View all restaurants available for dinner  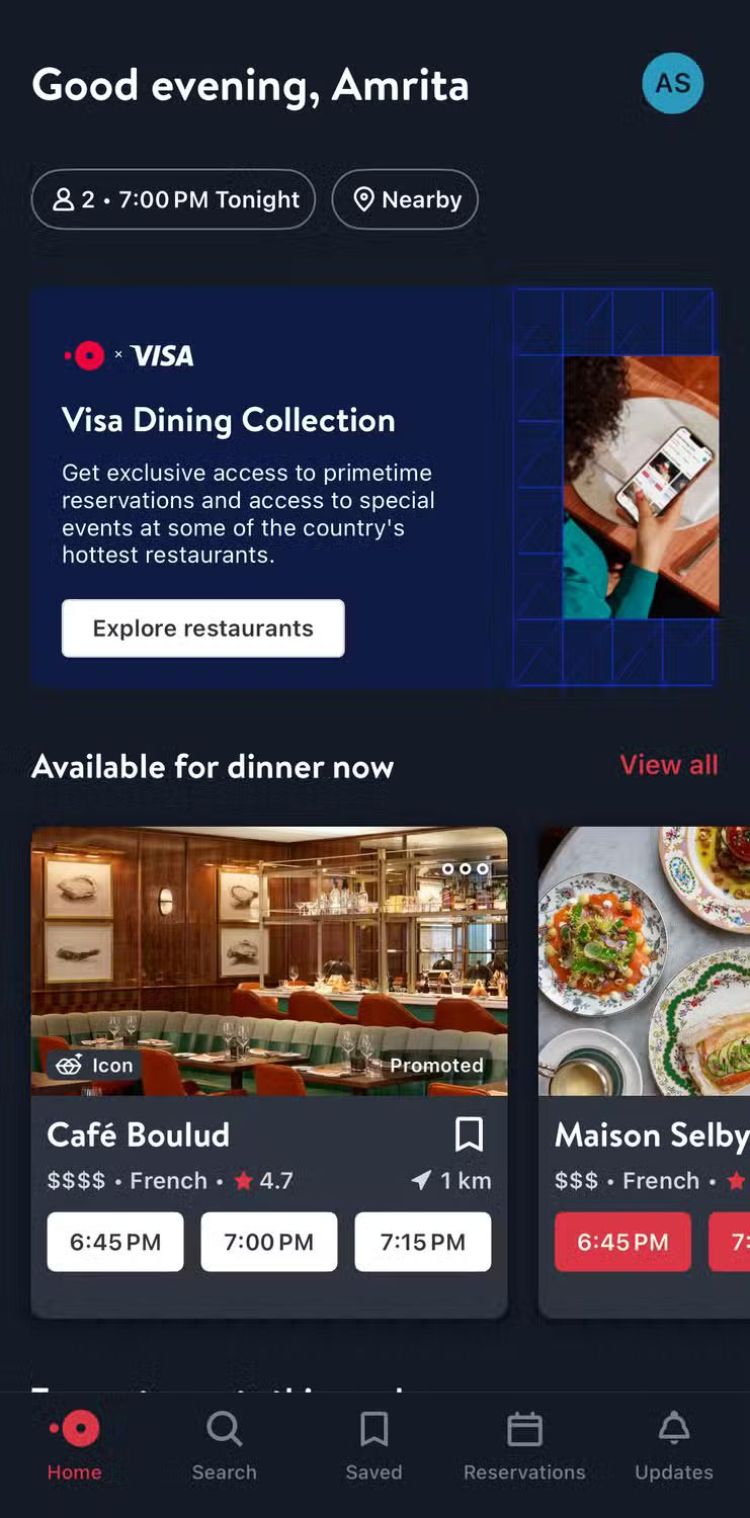click(x=668, y=765)
